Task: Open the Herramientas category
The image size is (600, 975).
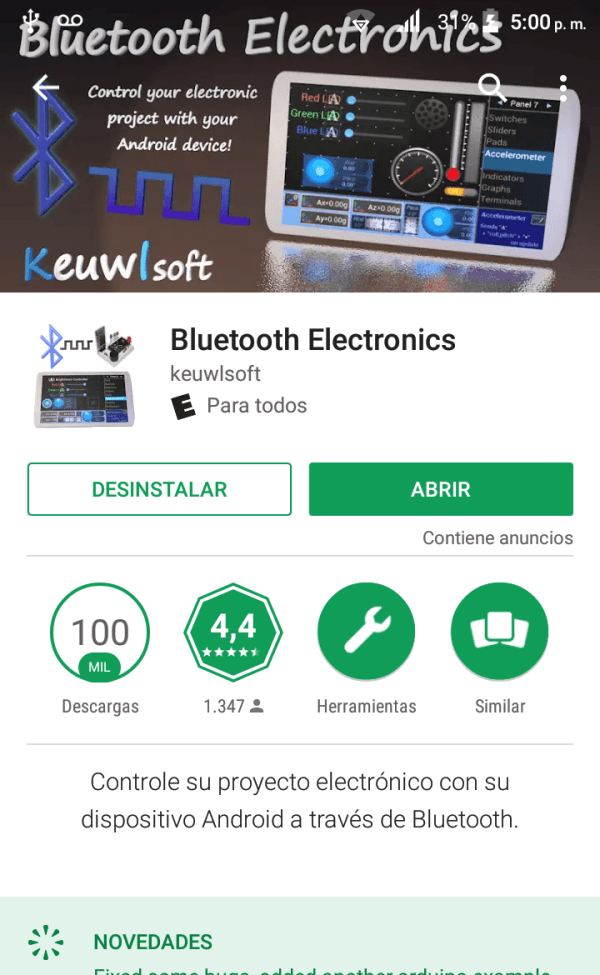Action: pyautogui.click(x=366, y=633)
